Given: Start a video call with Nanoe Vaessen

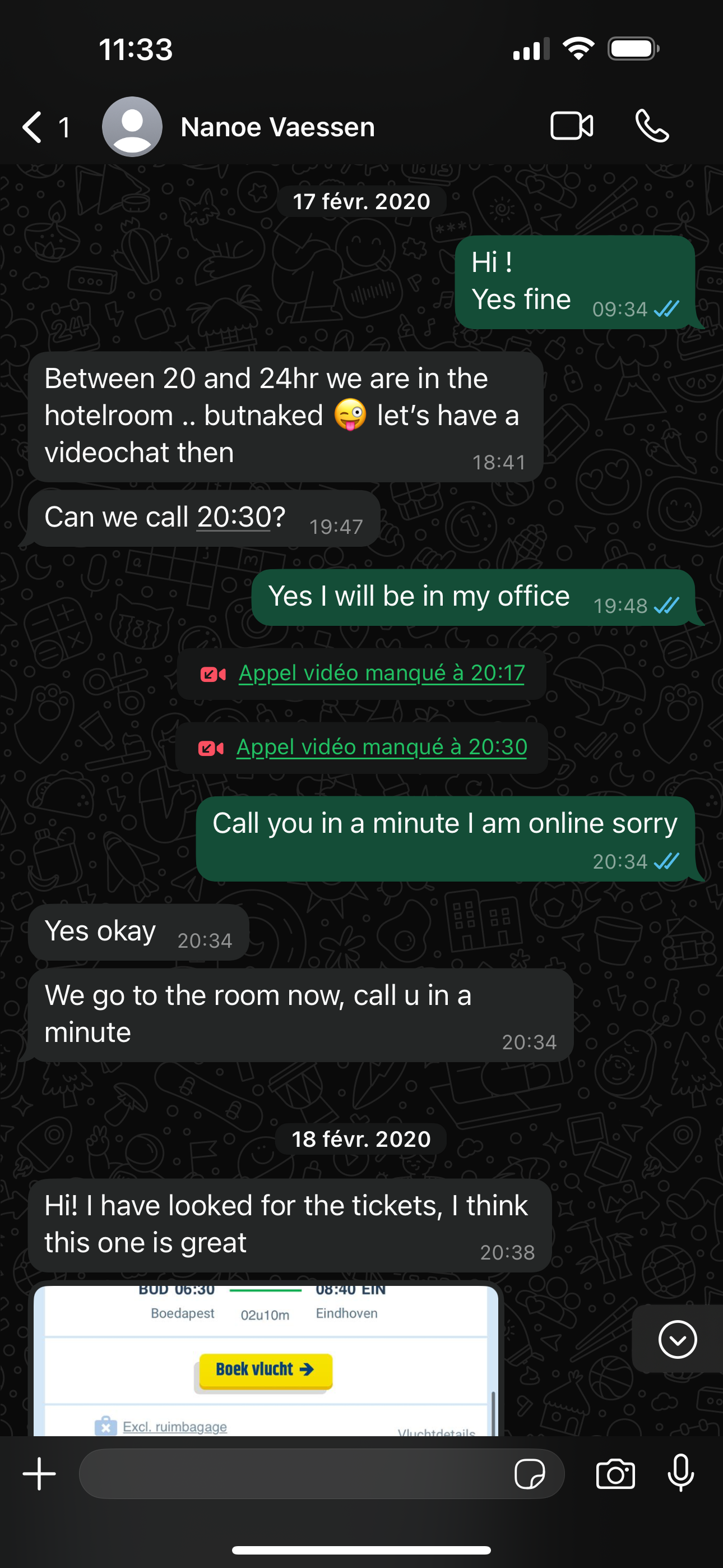Looking at the screenshot, I should point(571,126).
